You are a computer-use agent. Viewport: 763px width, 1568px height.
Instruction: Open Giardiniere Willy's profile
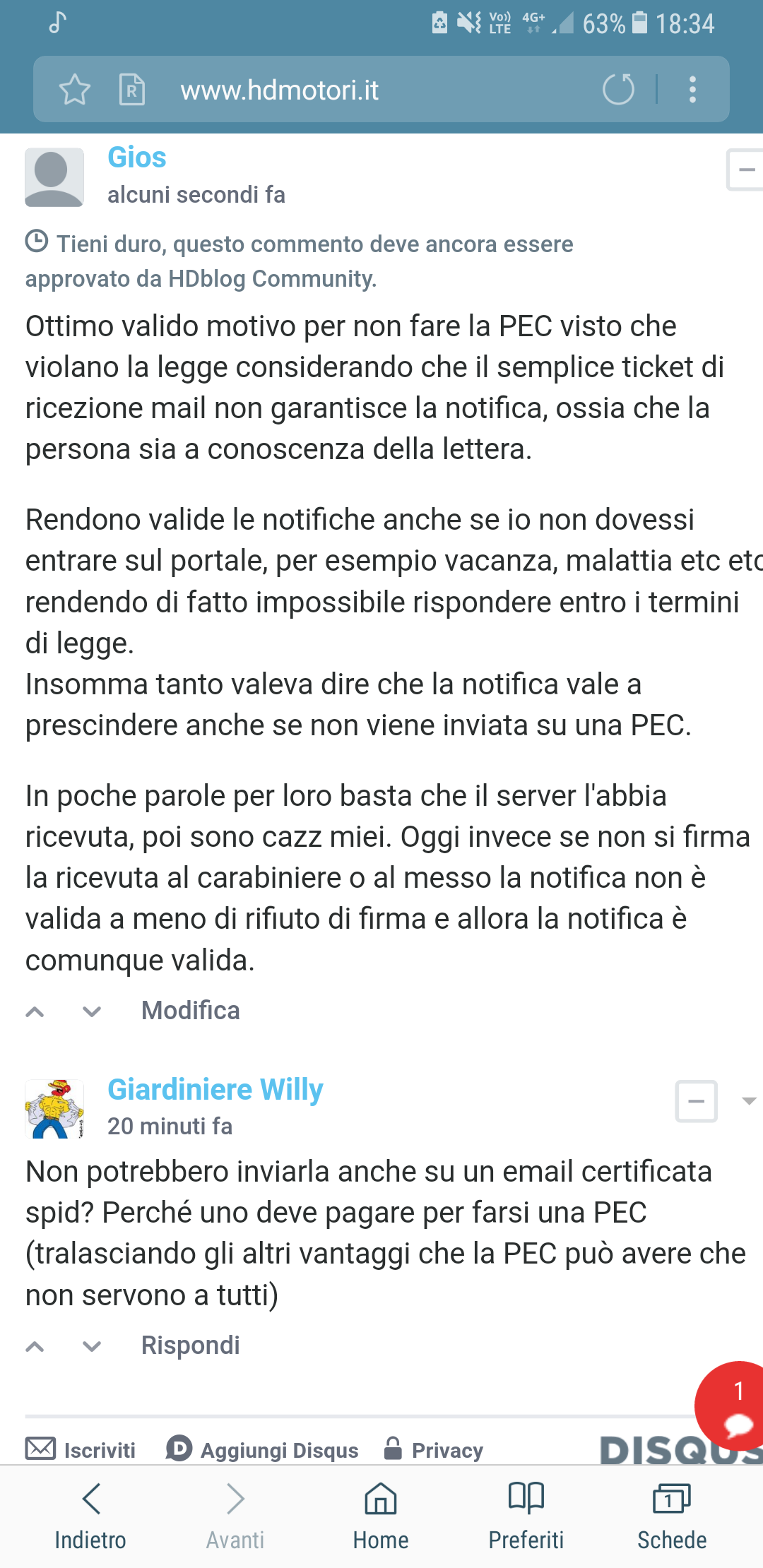pos(215,1089)
